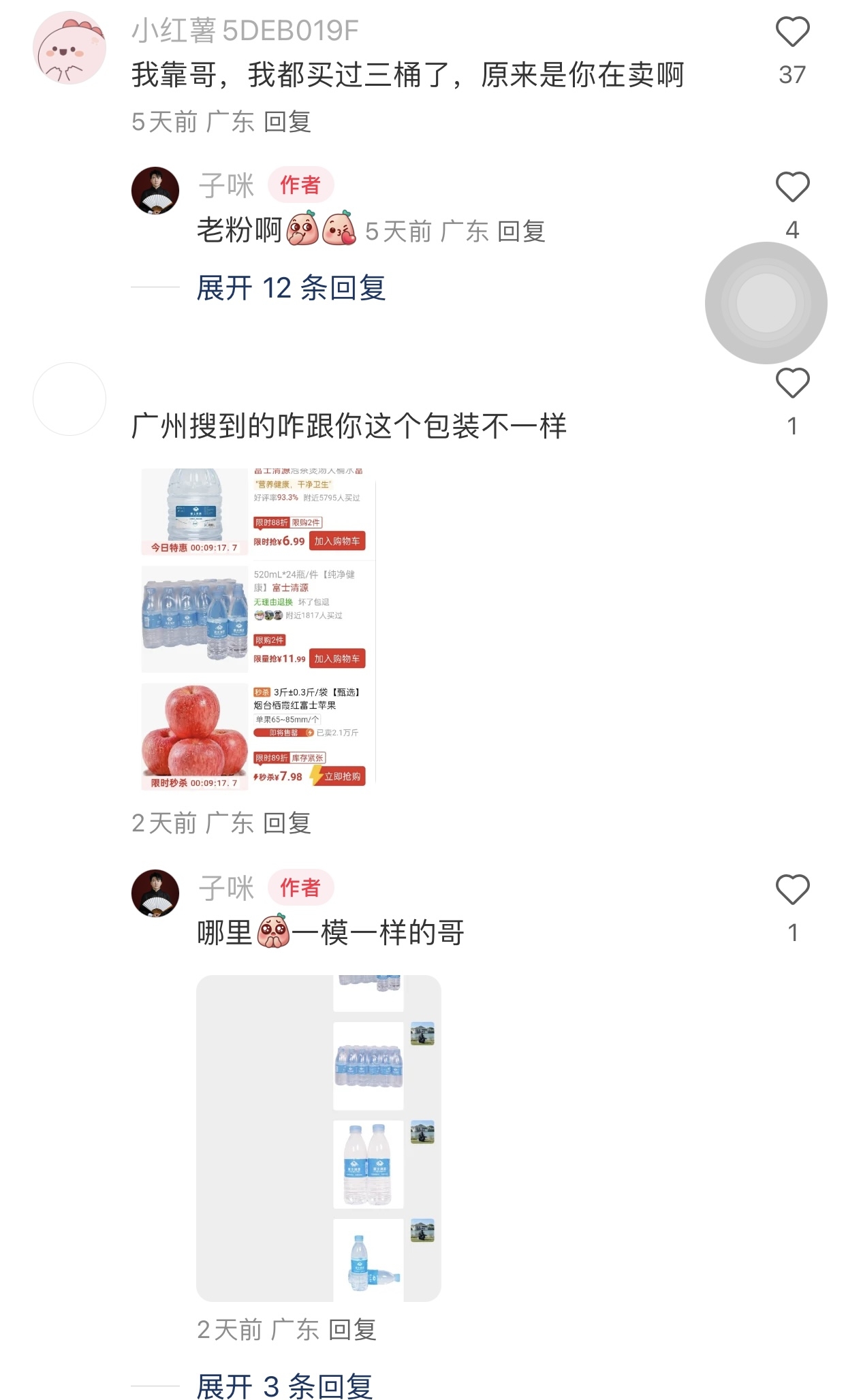Reply to 子咪's 老粉啊 comment
Screen dimensions: 846x1400
(521, 232)
